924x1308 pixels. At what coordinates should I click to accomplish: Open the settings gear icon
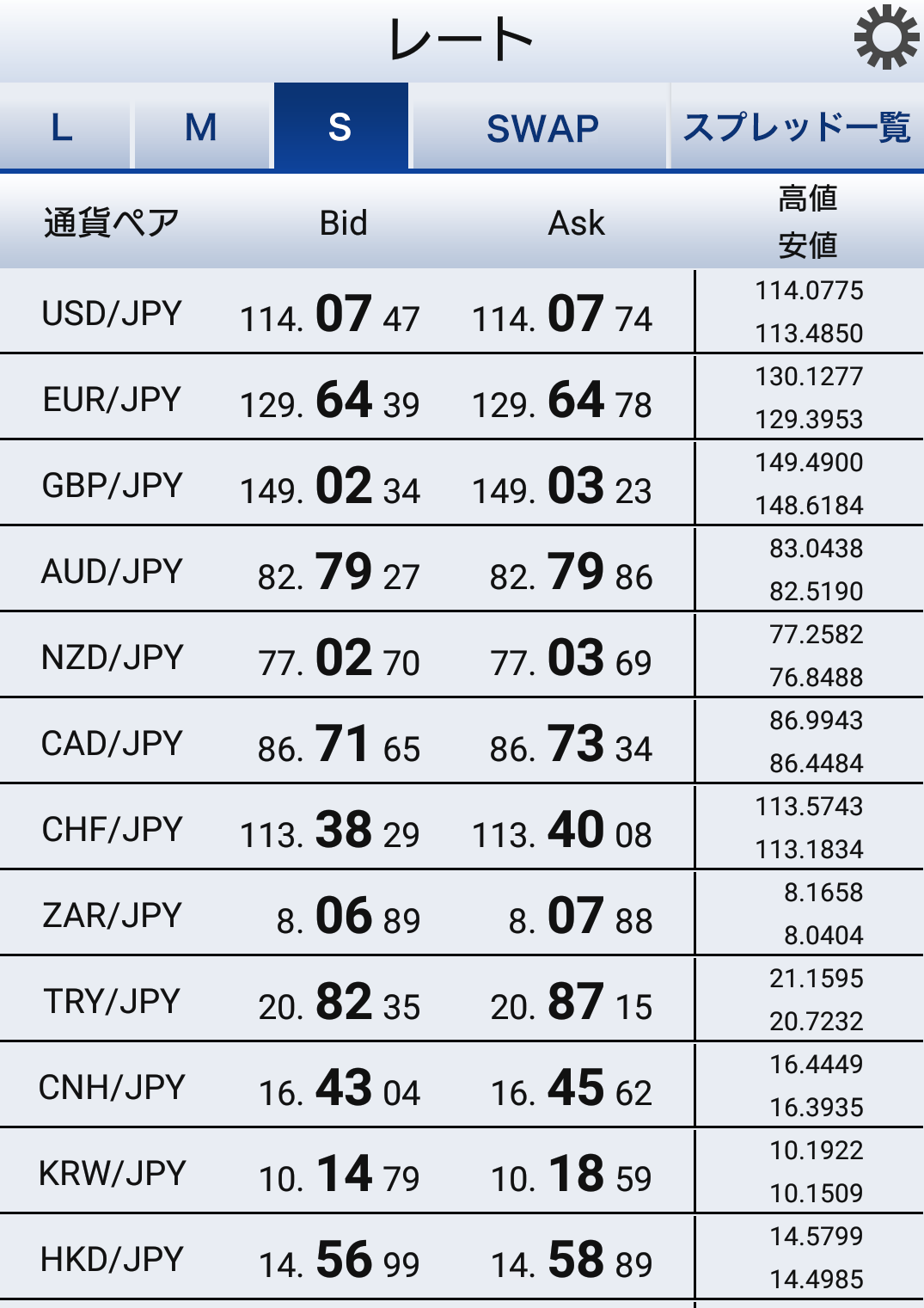(886, 38)
